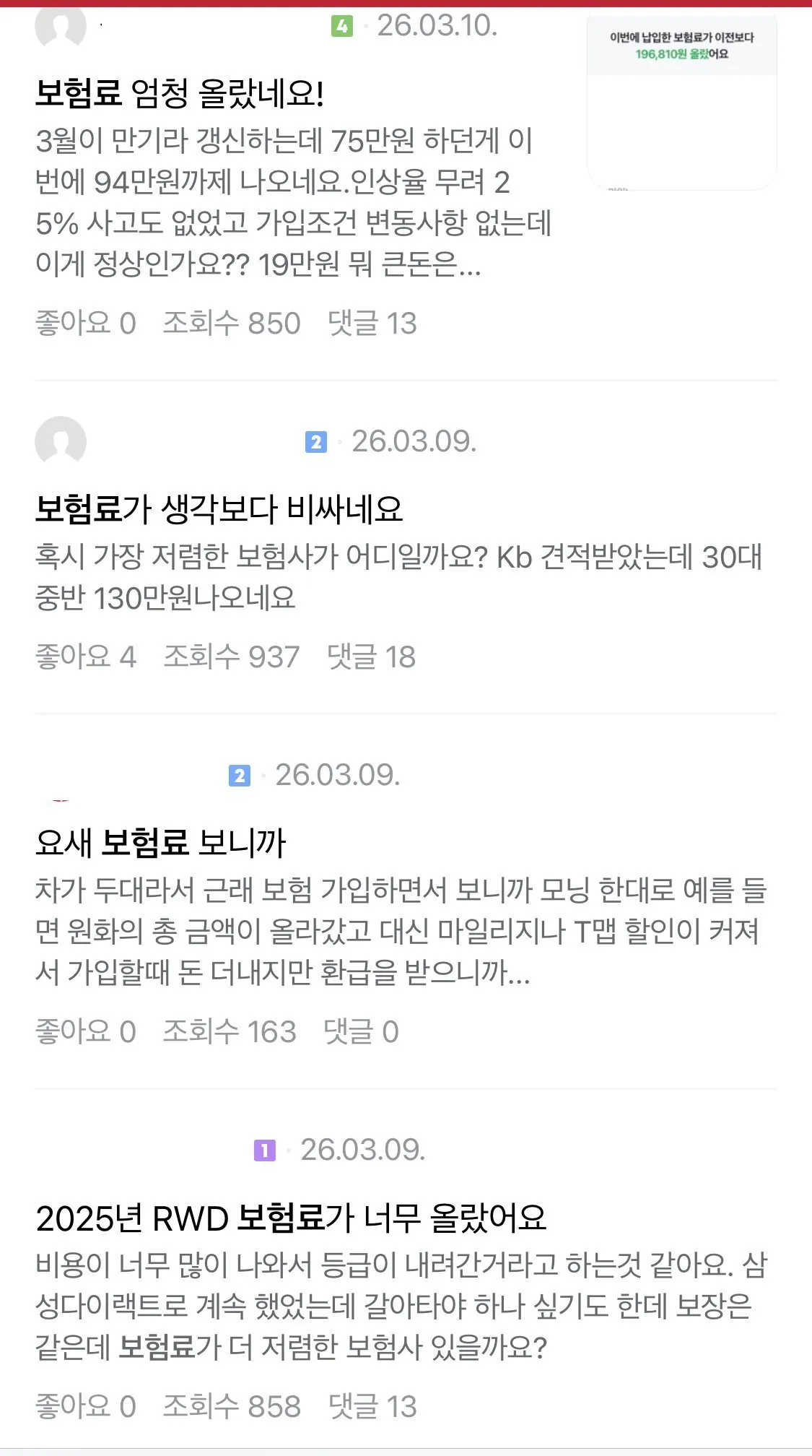
Task: Open the post '보험료 엄청 올랐네요!'
Action: [180, 94]
